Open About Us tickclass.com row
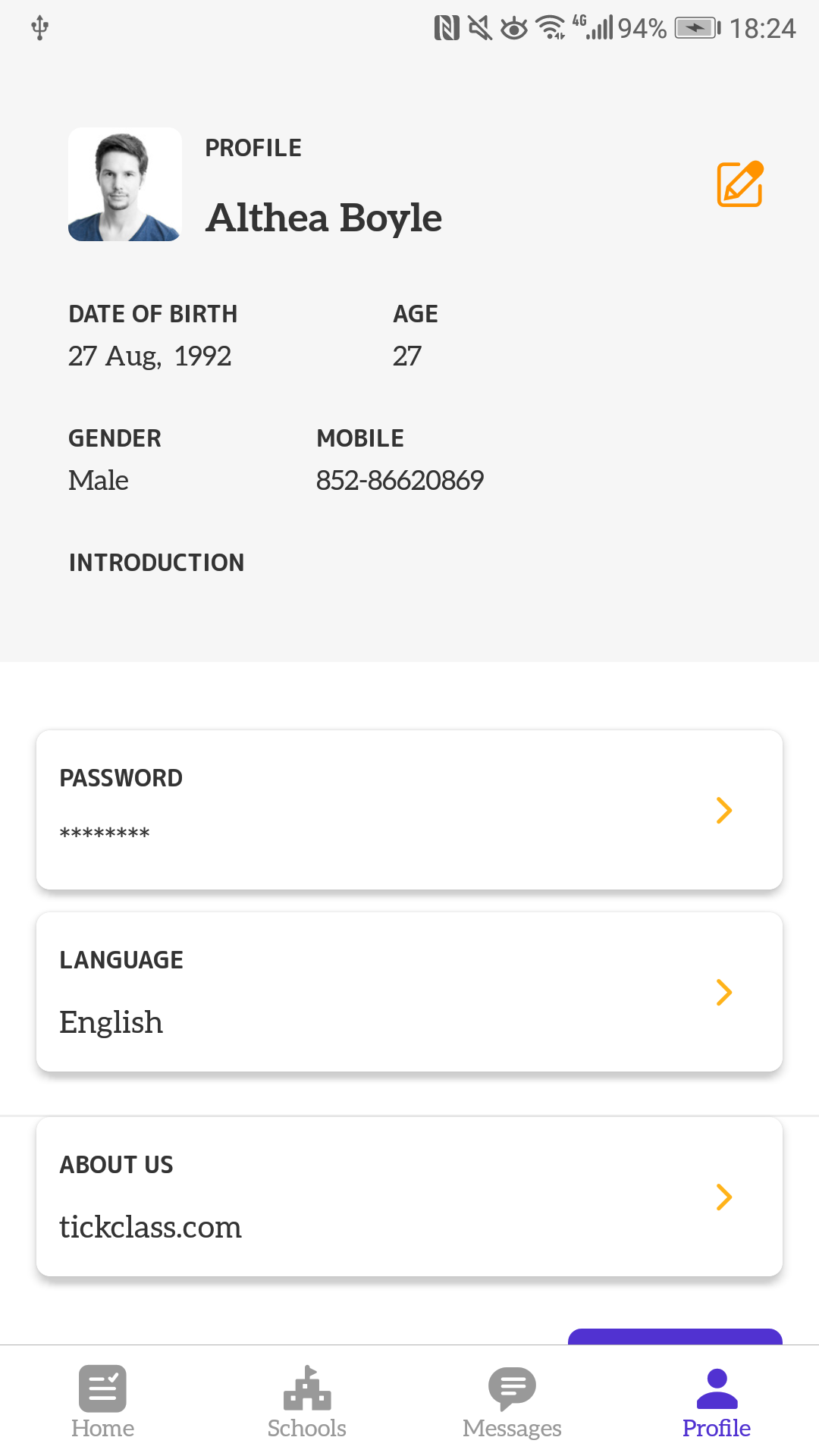Image resolution: width=819 pixels, height=1456 pixels. click(x=409, y=1196)
